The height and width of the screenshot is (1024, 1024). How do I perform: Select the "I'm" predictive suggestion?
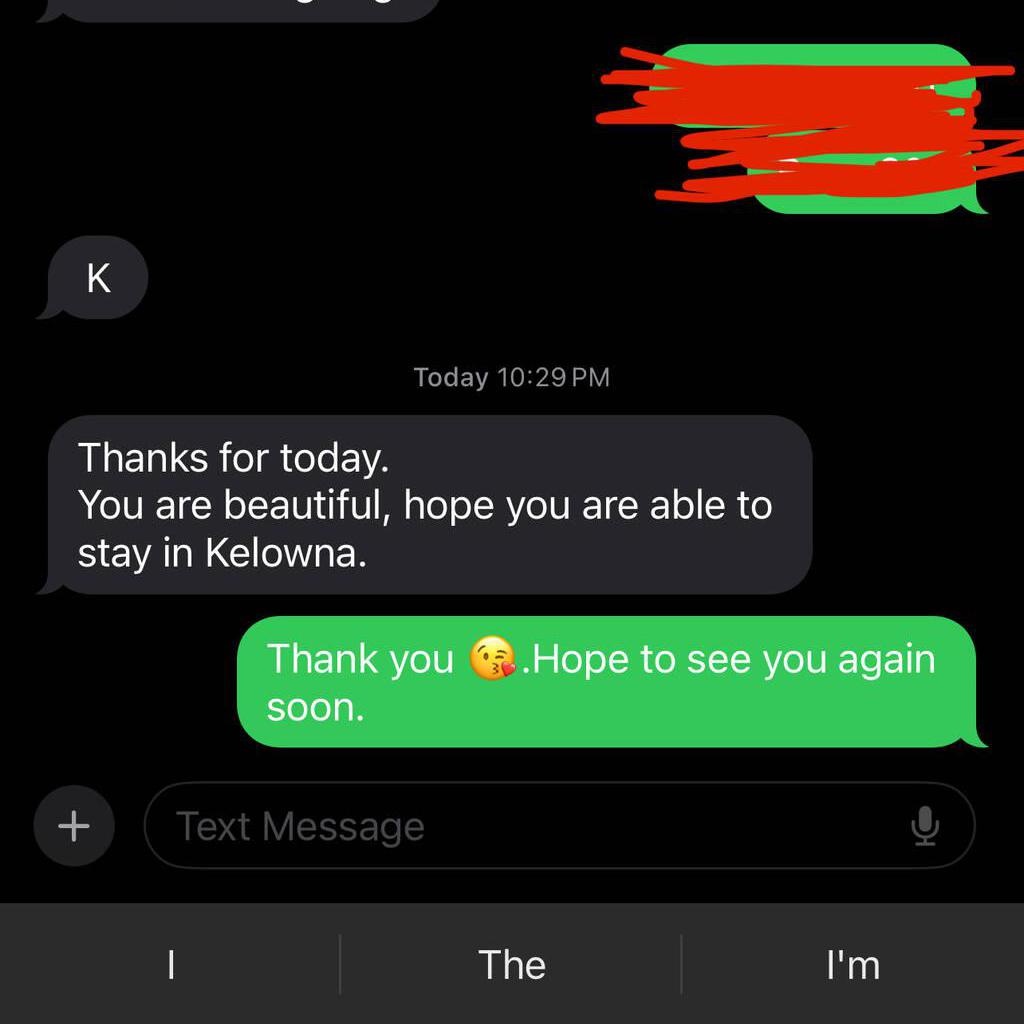click(852, 965)
